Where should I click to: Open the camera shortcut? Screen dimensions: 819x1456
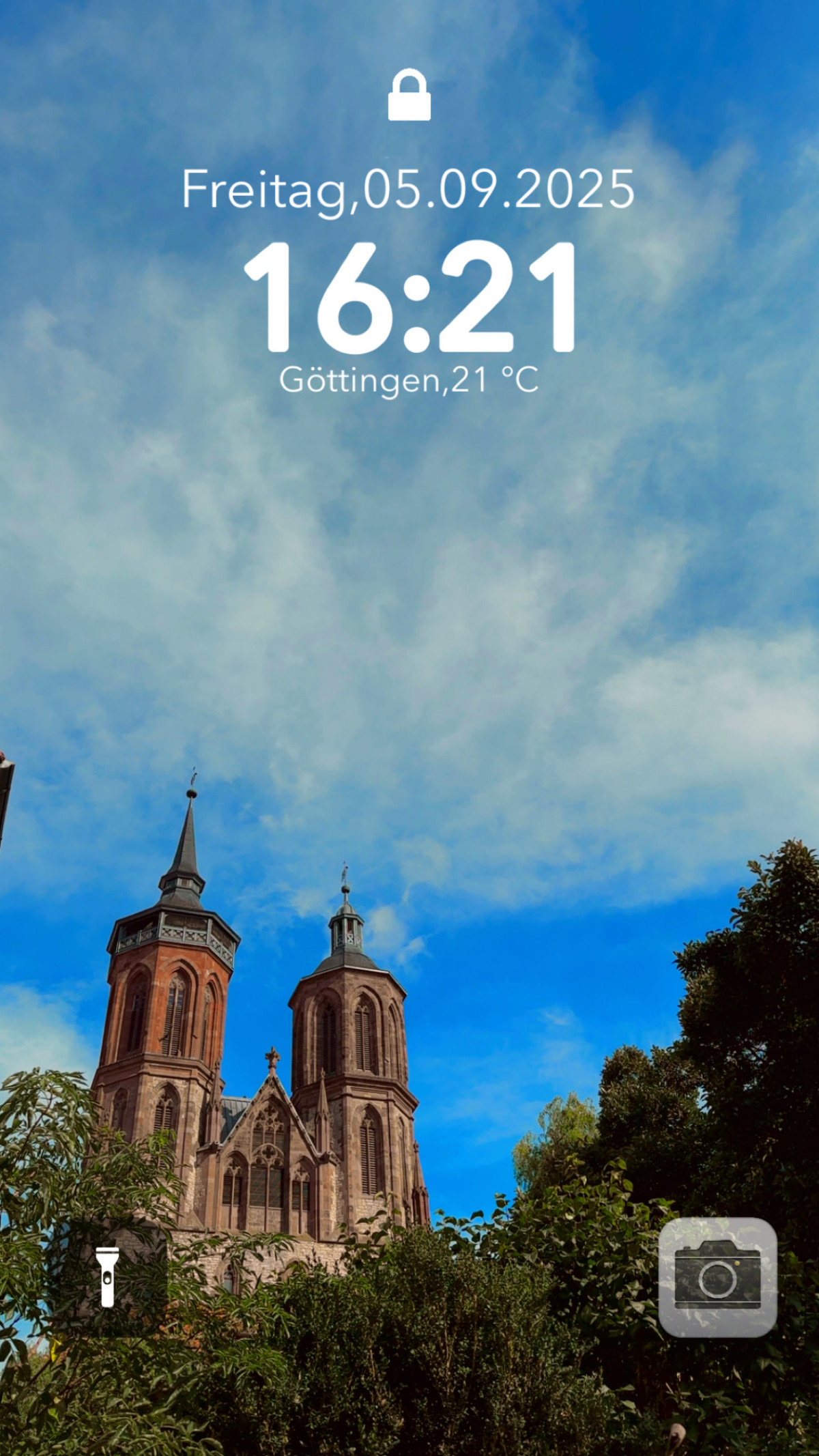(x=717, y=1276)
